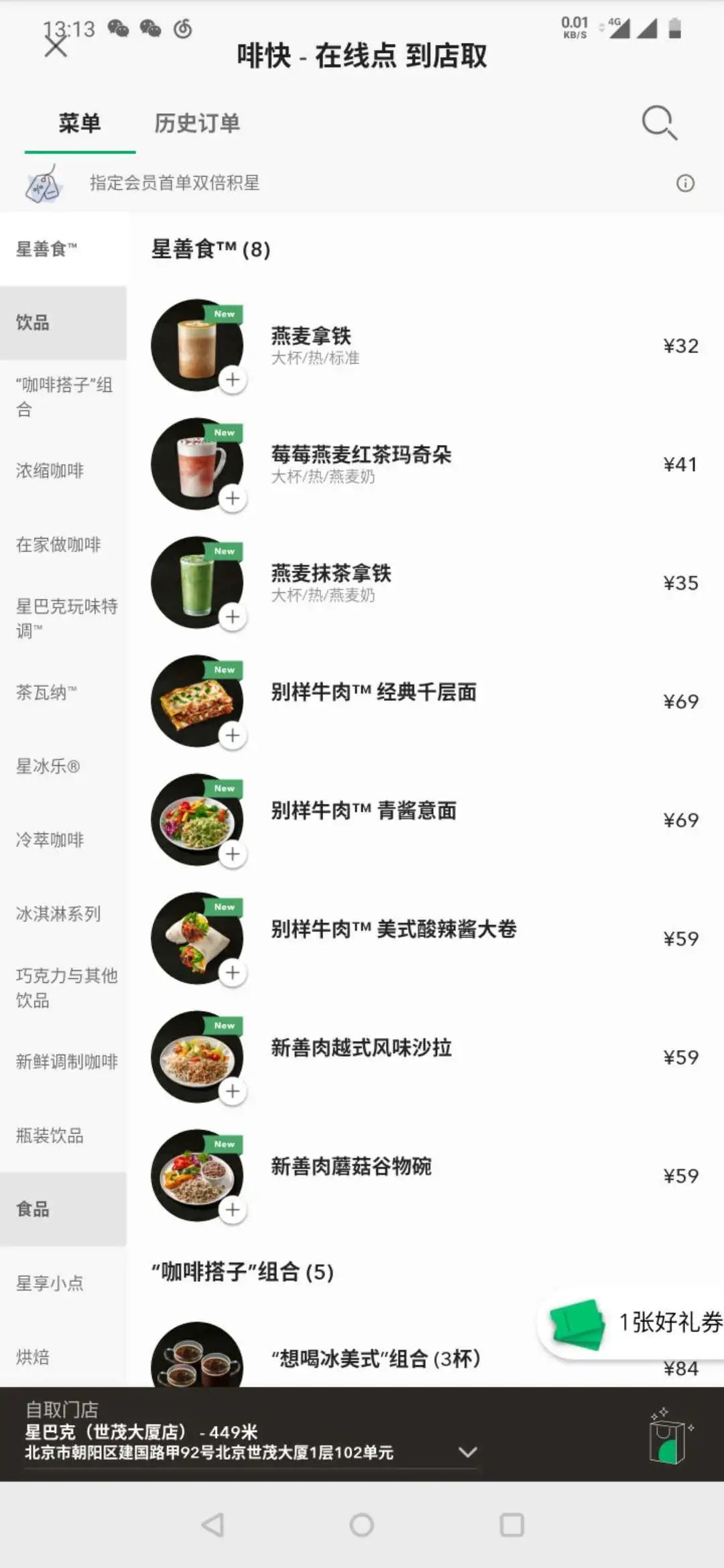Expand the 自取门店 store selector
This screenshot has width=724, height=1568.
pos(467,1452)
